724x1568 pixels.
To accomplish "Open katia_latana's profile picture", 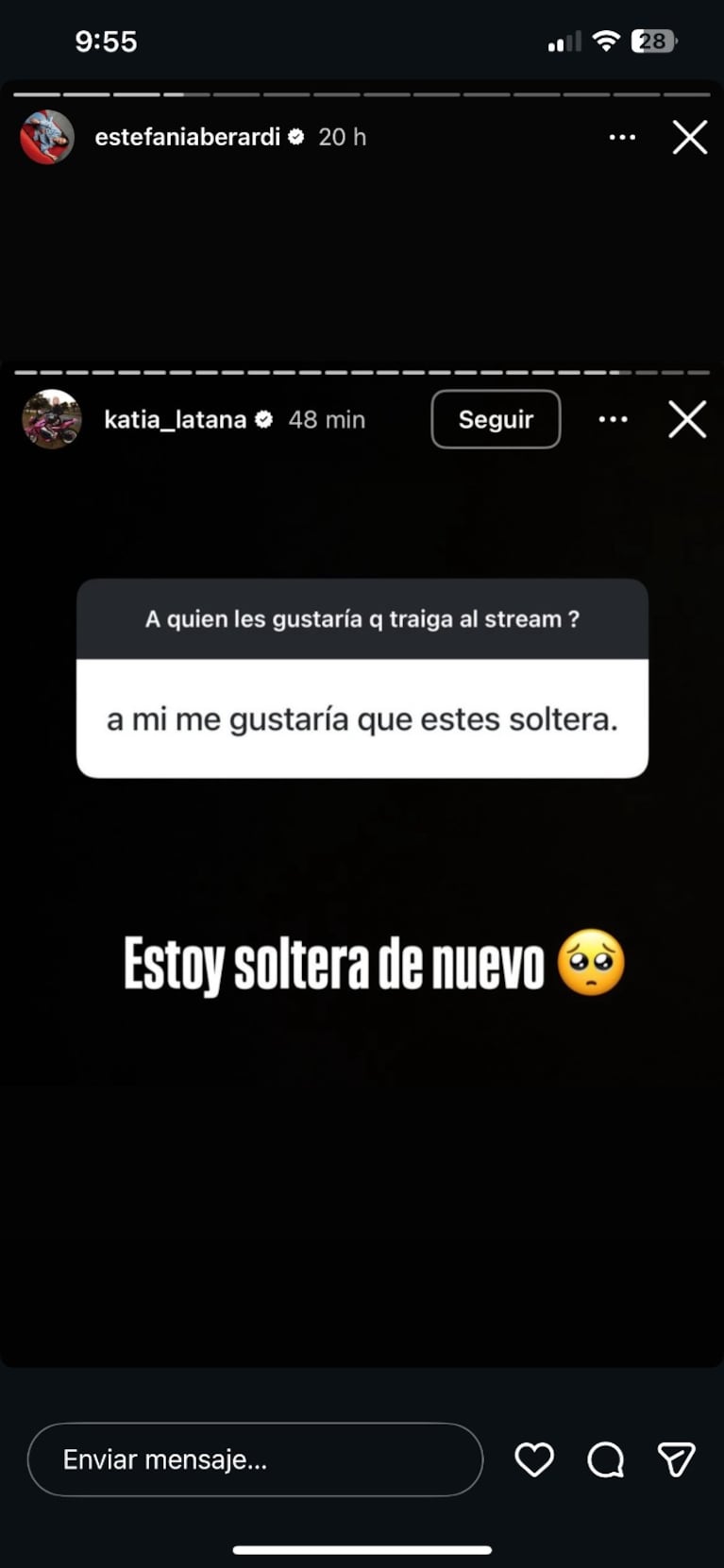I will coord(52,419).
